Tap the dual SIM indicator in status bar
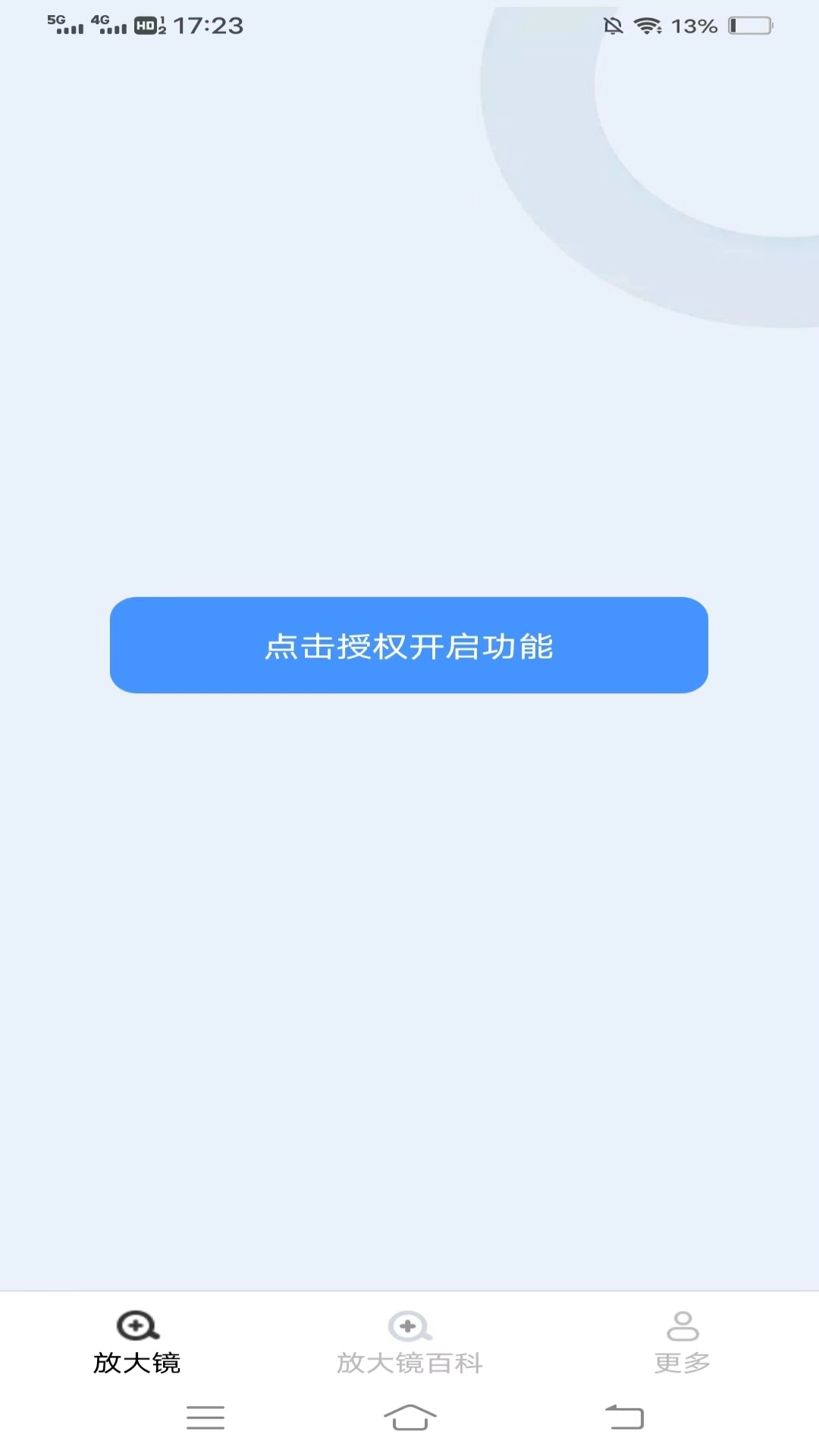819x1456 pixels. click(x=162, y=25)
